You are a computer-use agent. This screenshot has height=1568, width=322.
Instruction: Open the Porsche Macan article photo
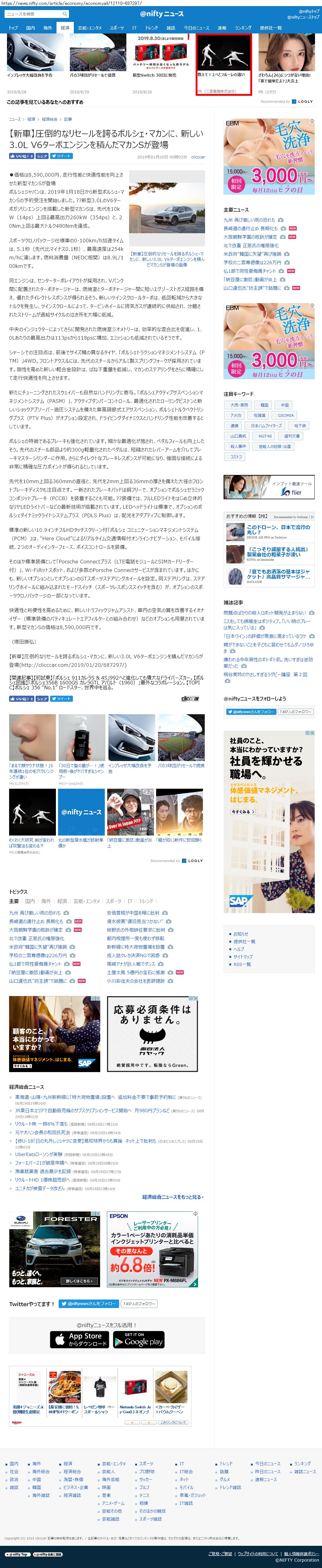coord(167,210)
